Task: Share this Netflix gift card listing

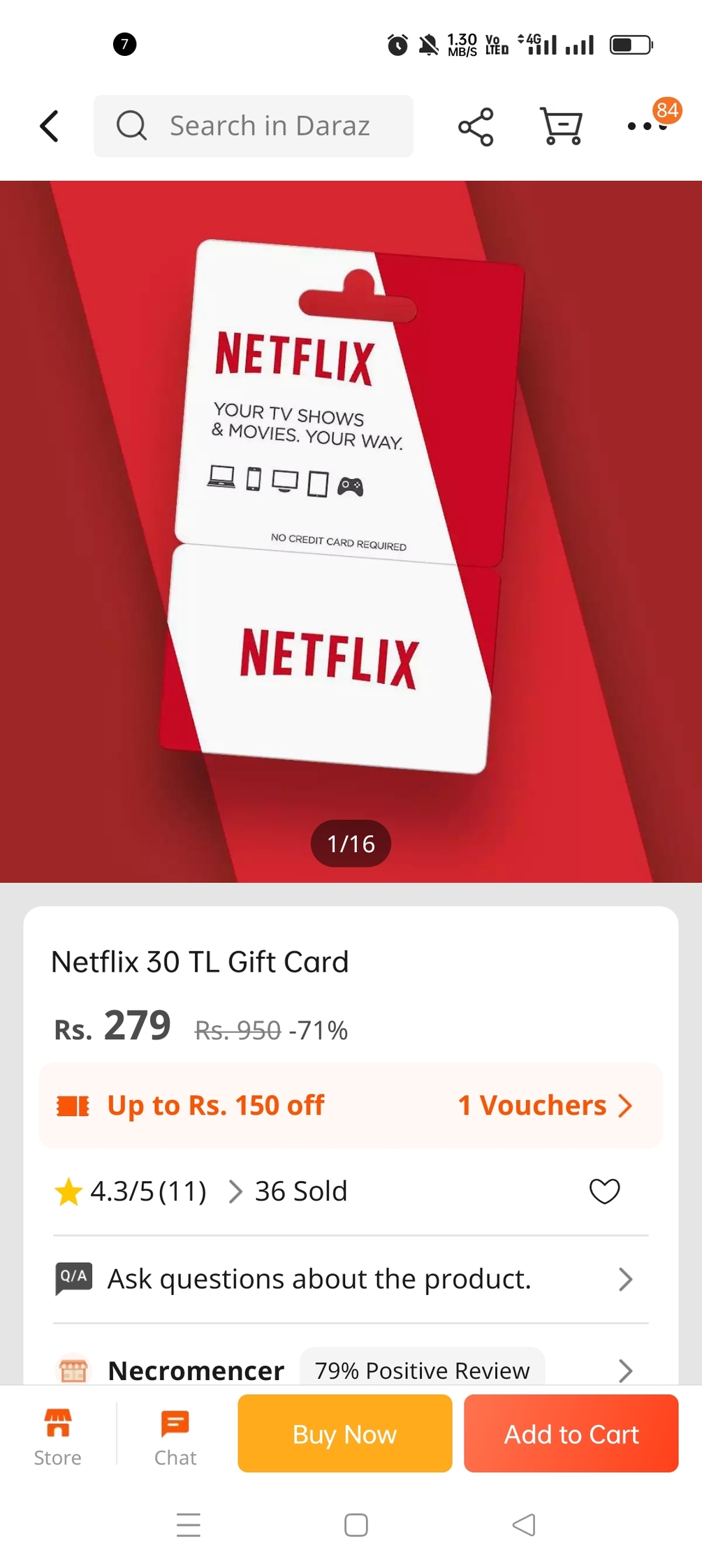Action: [476, 126]
